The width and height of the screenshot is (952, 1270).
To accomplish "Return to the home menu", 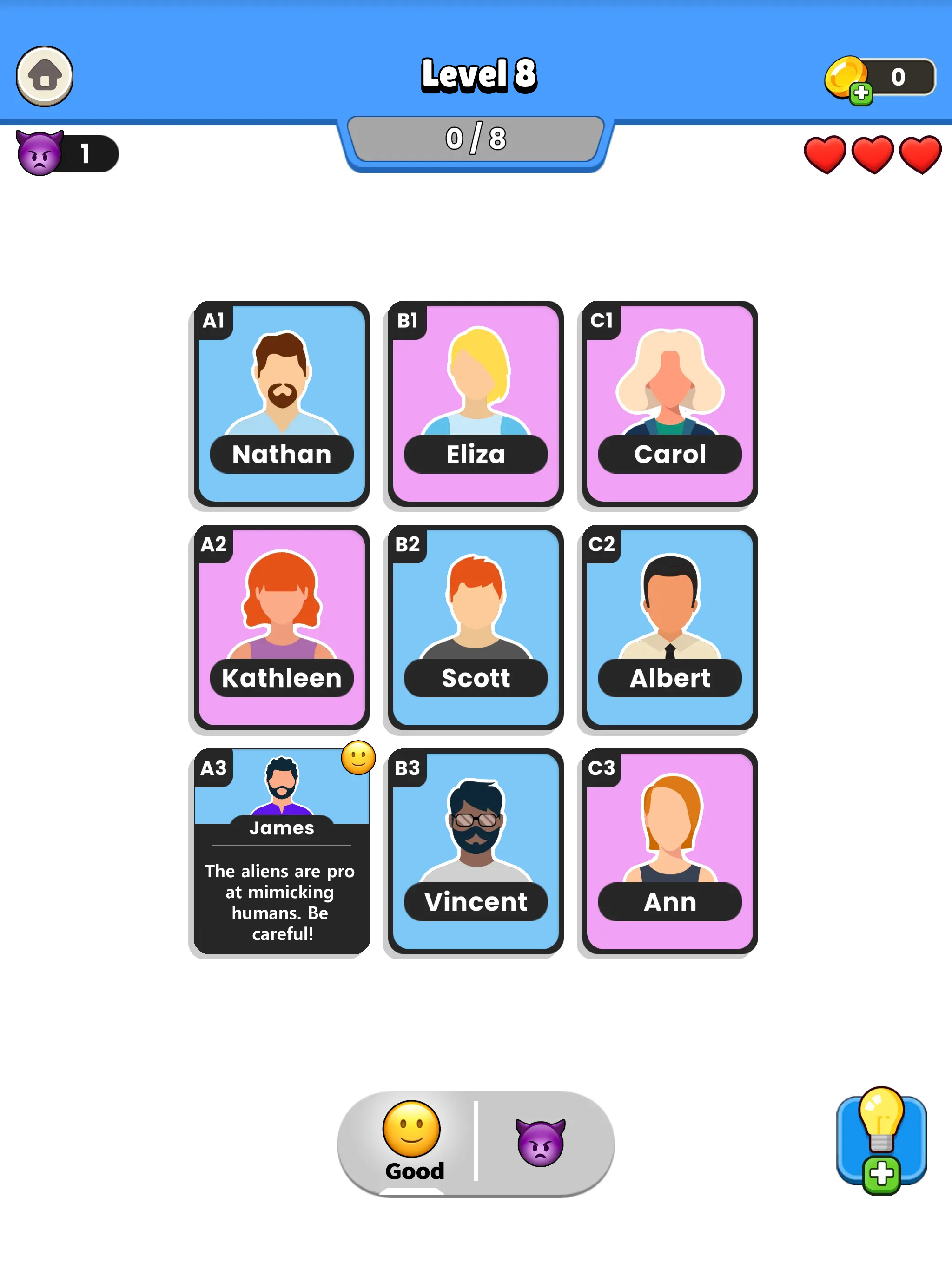I will pyautogui.click(x=45, y=76).
